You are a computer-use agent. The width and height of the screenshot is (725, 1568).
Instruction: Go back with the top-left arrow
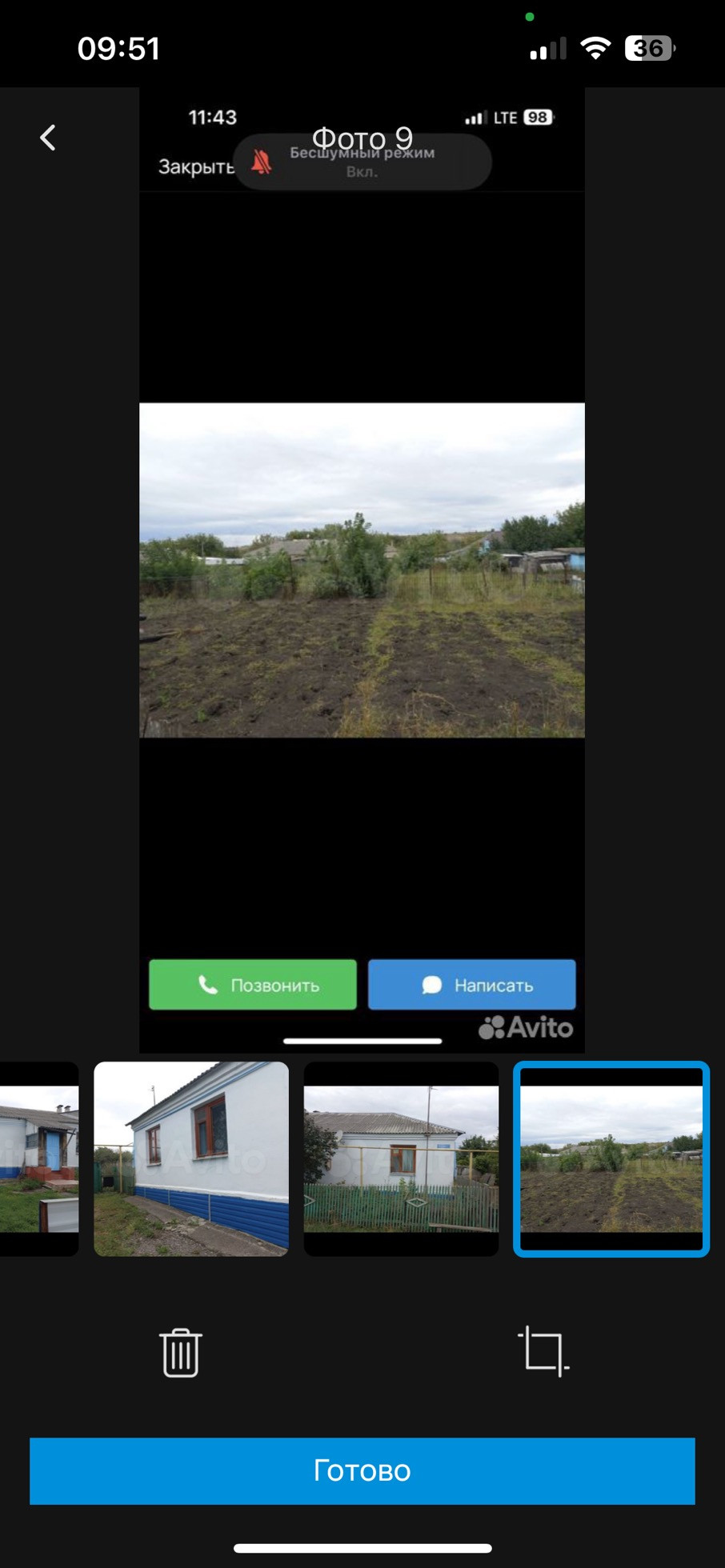click(48, 138)
